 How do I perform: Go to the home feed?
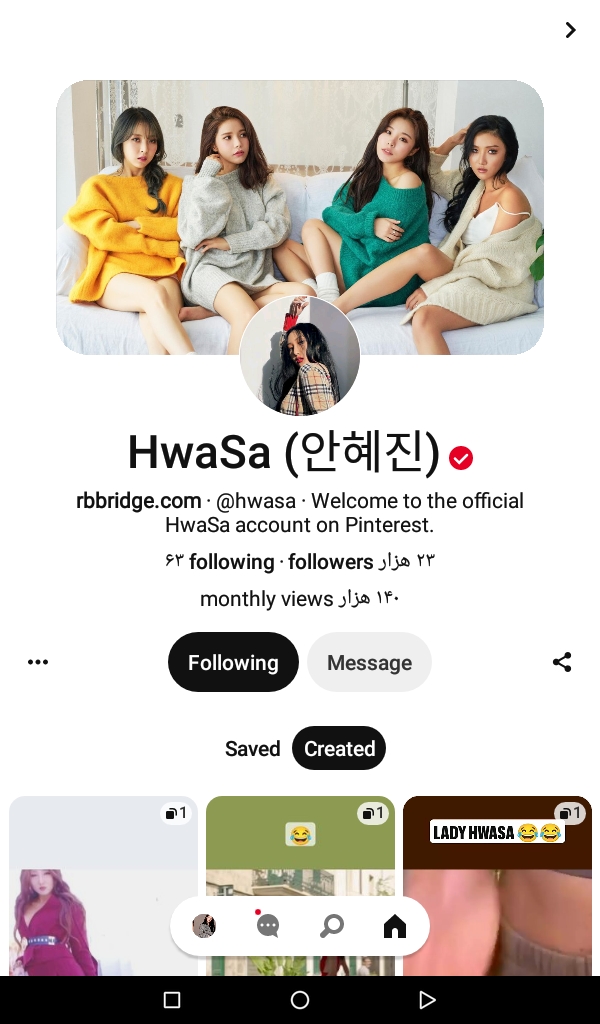click(395, 927)
